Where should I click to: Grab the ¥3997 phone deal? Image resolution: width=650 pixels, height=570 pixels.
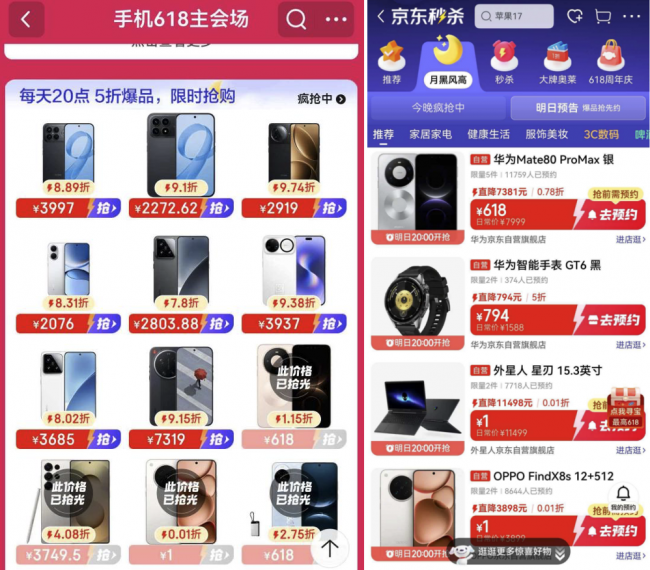pyautogui.click(x=104, y=208)
